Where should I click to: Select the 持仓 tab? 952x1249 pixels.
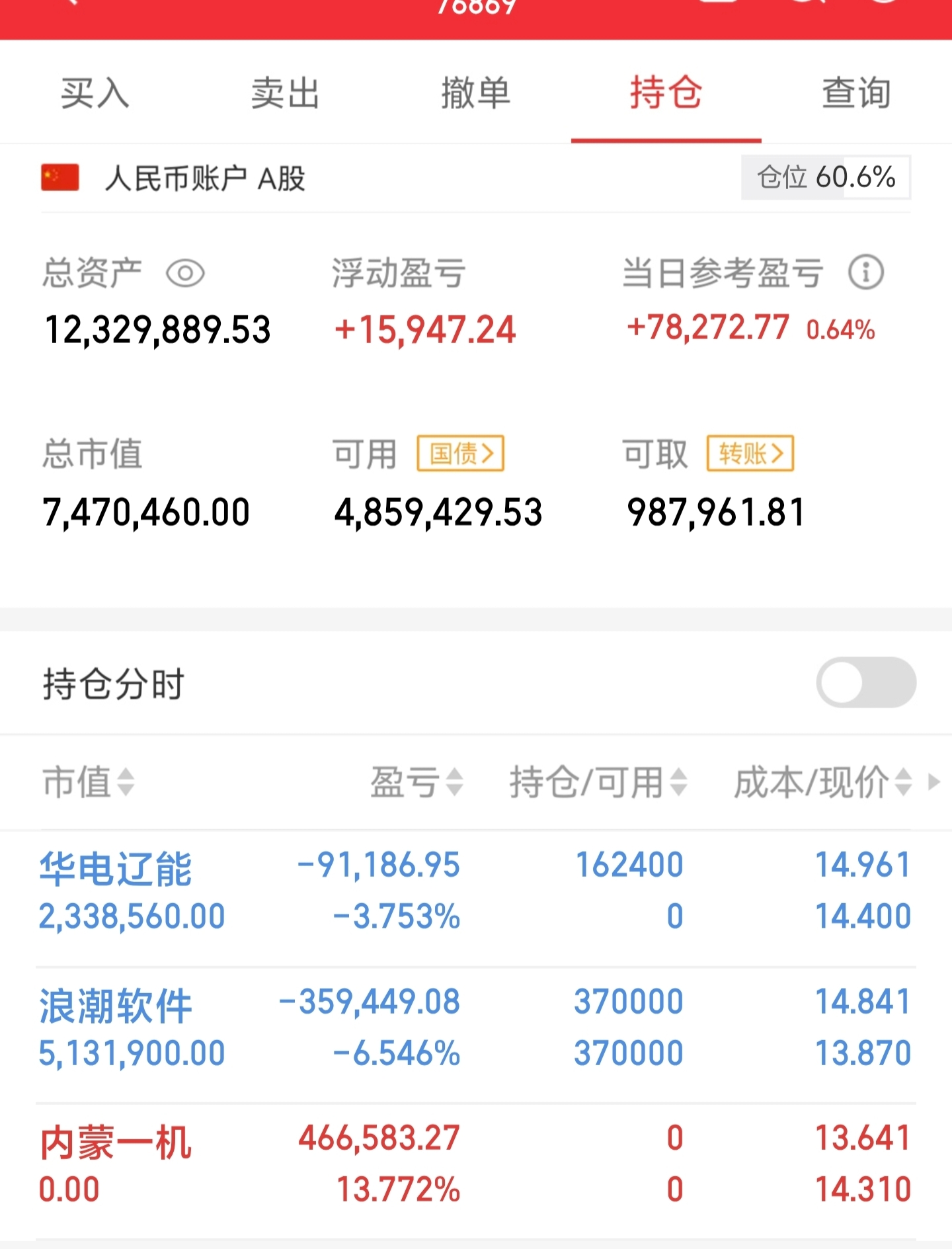(x=666, y=93)
